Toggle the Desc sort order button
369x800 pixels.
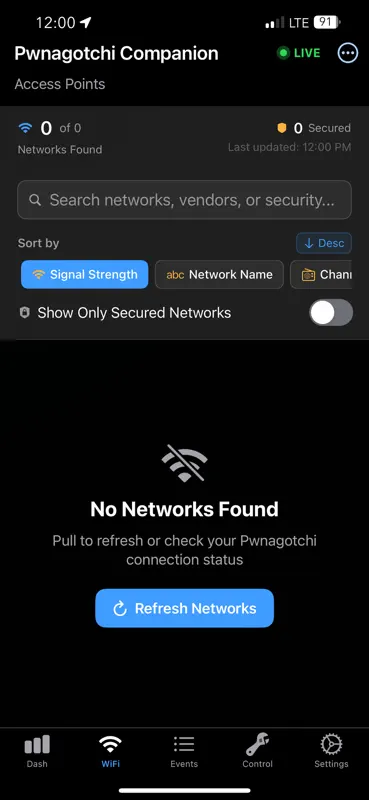tap(324, 243)
